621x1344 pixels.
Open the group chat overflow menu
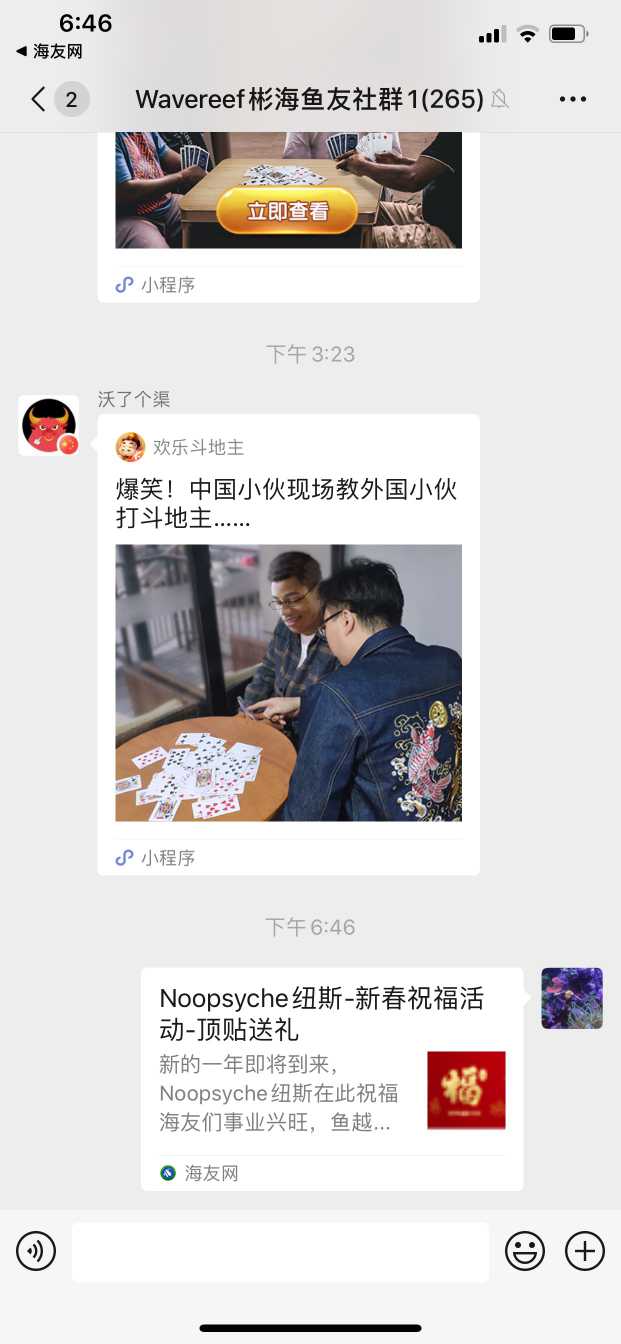[x=573, y=99]
